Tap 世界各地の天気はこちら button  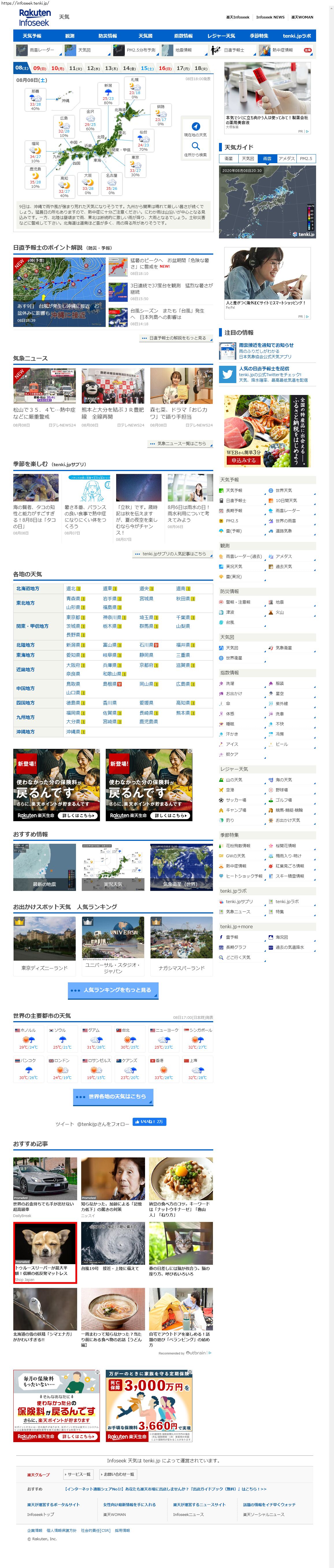coord(113,1096)
